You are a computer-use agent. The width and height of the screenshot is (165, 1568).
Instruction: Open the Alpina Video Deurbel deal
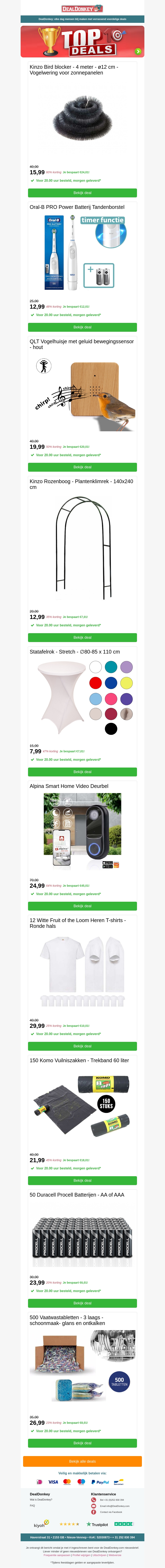(x=82, y=906)
